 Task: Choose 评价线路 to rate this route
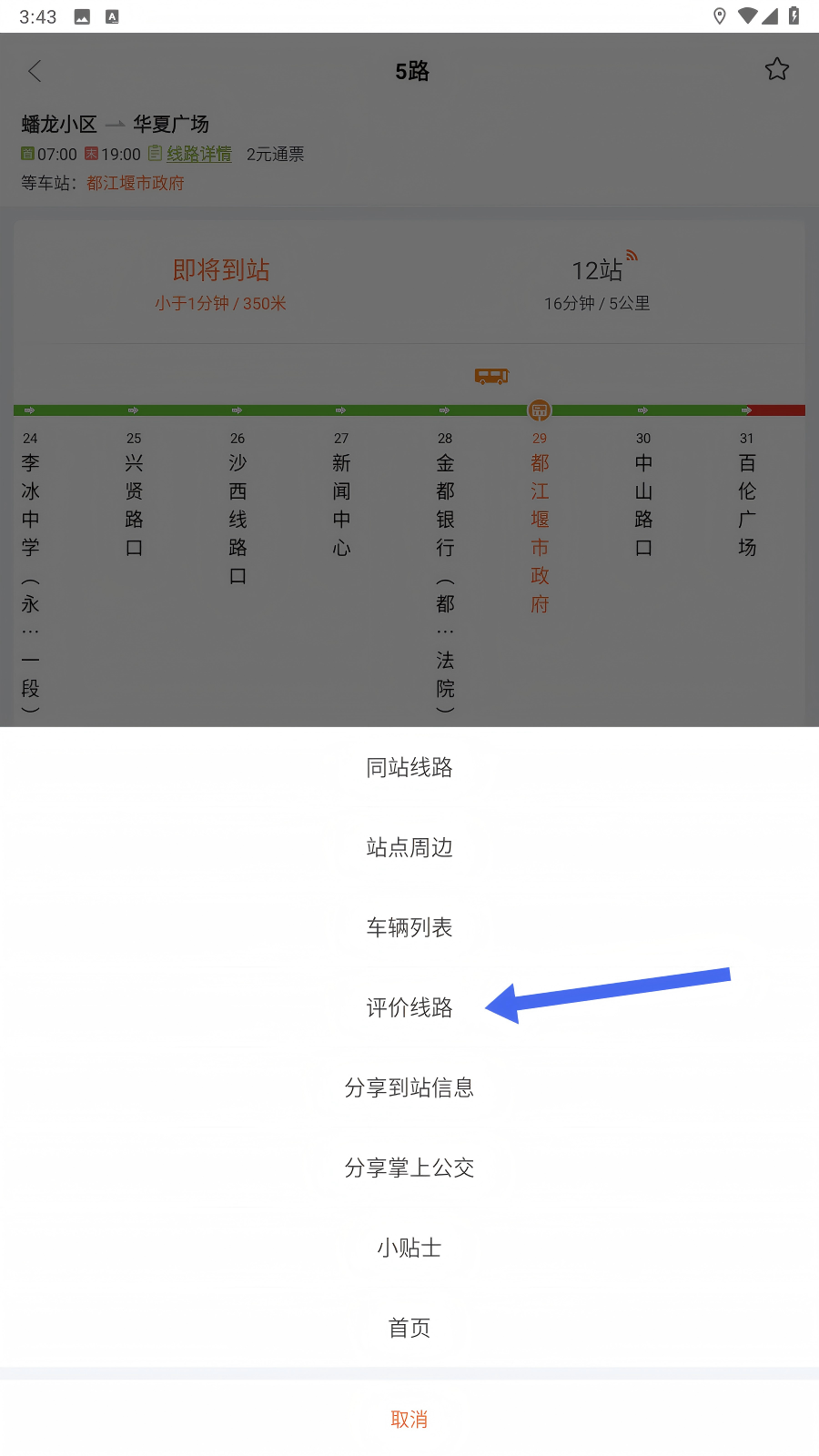(409, 1007)
